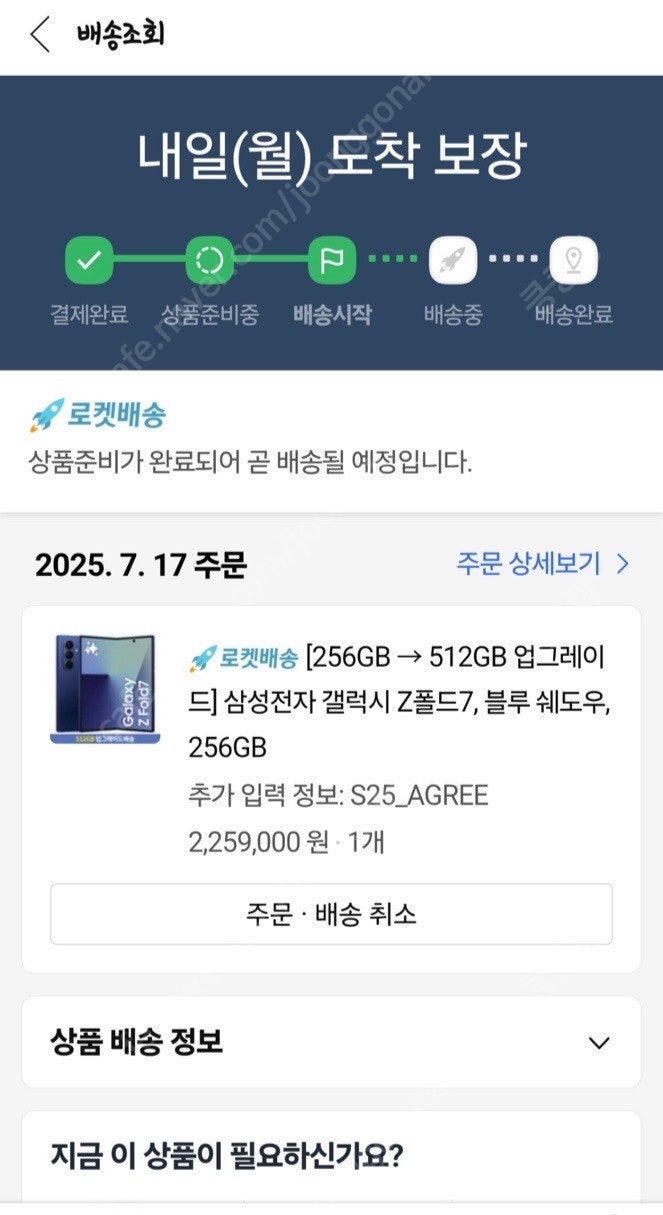Tap the 주문 · 배송 취소 button

click(x=331, y=914)
